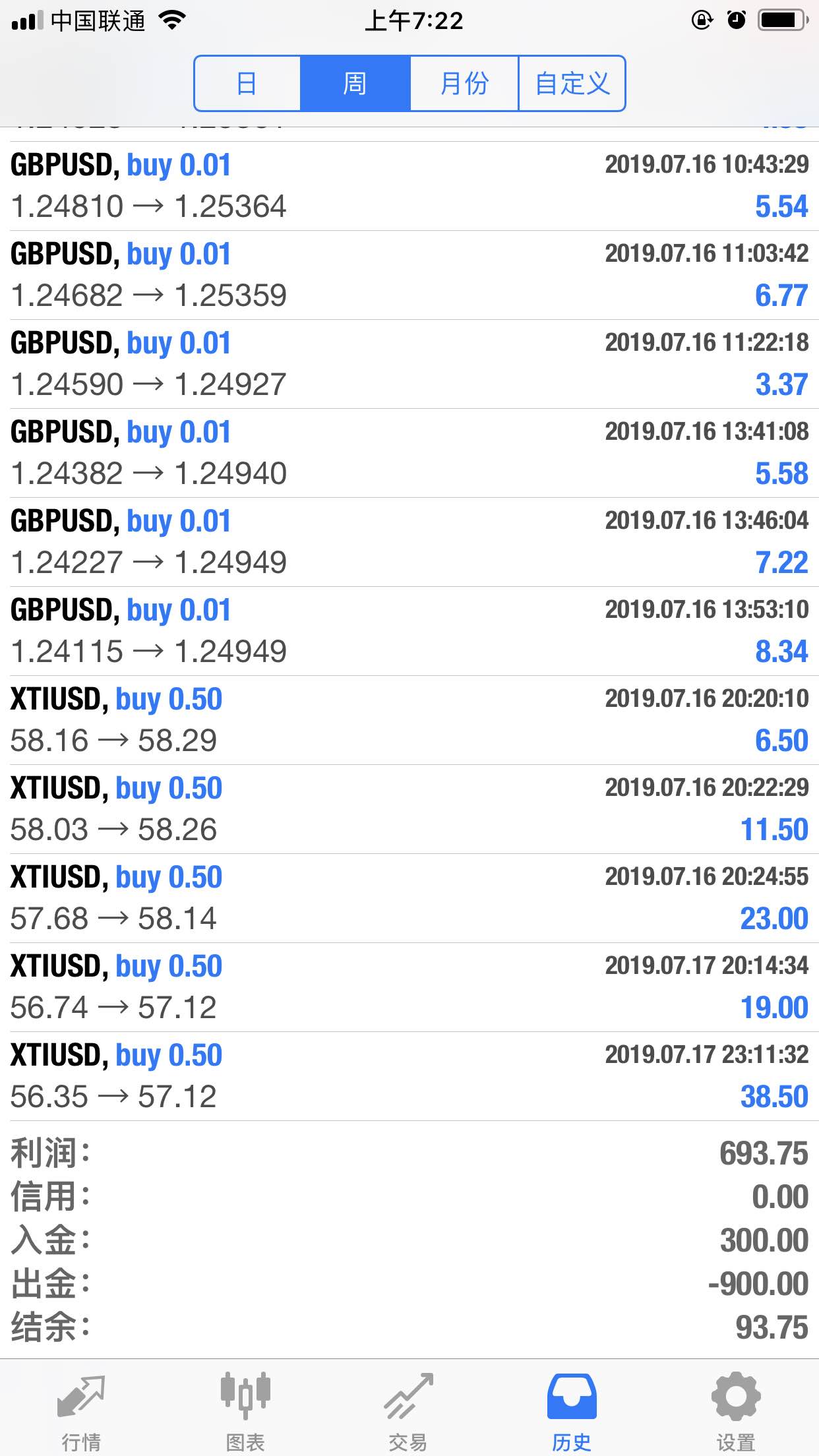Expand GBPUSD trade closed at 13:41:08

(409, 453)
